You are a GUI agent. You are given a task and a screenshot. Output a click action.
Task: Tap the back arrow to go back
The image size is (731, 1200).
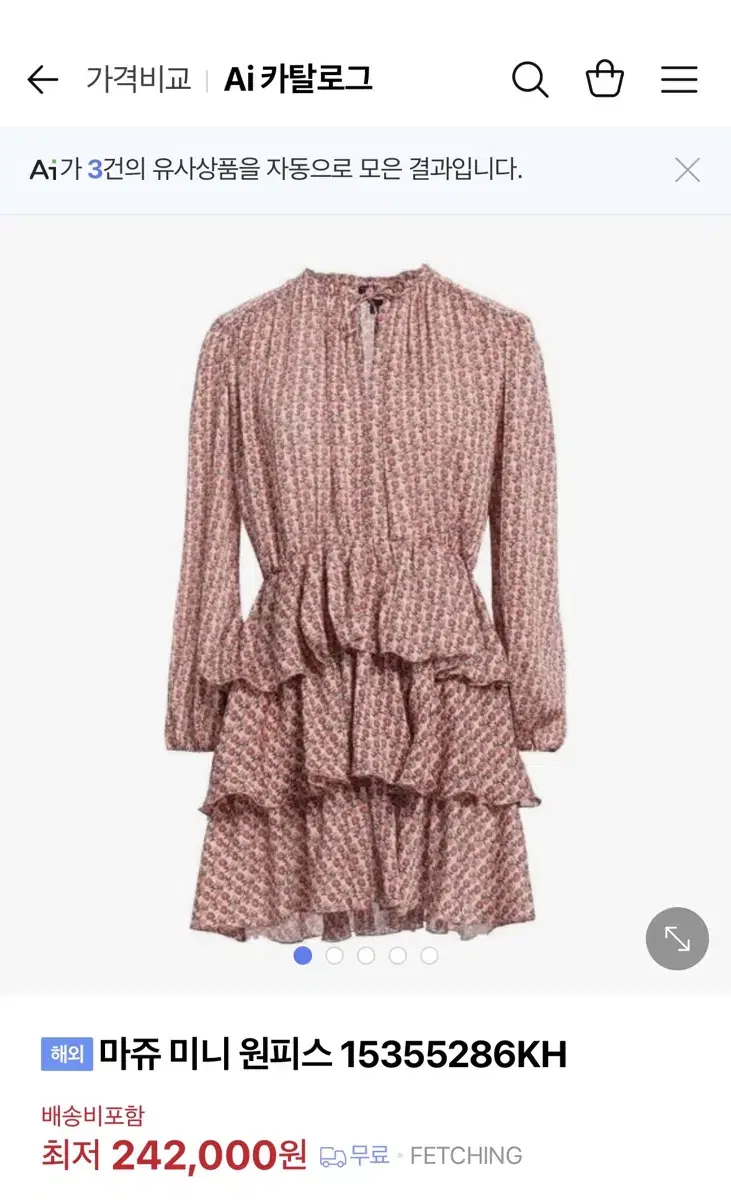pos(42,79)
